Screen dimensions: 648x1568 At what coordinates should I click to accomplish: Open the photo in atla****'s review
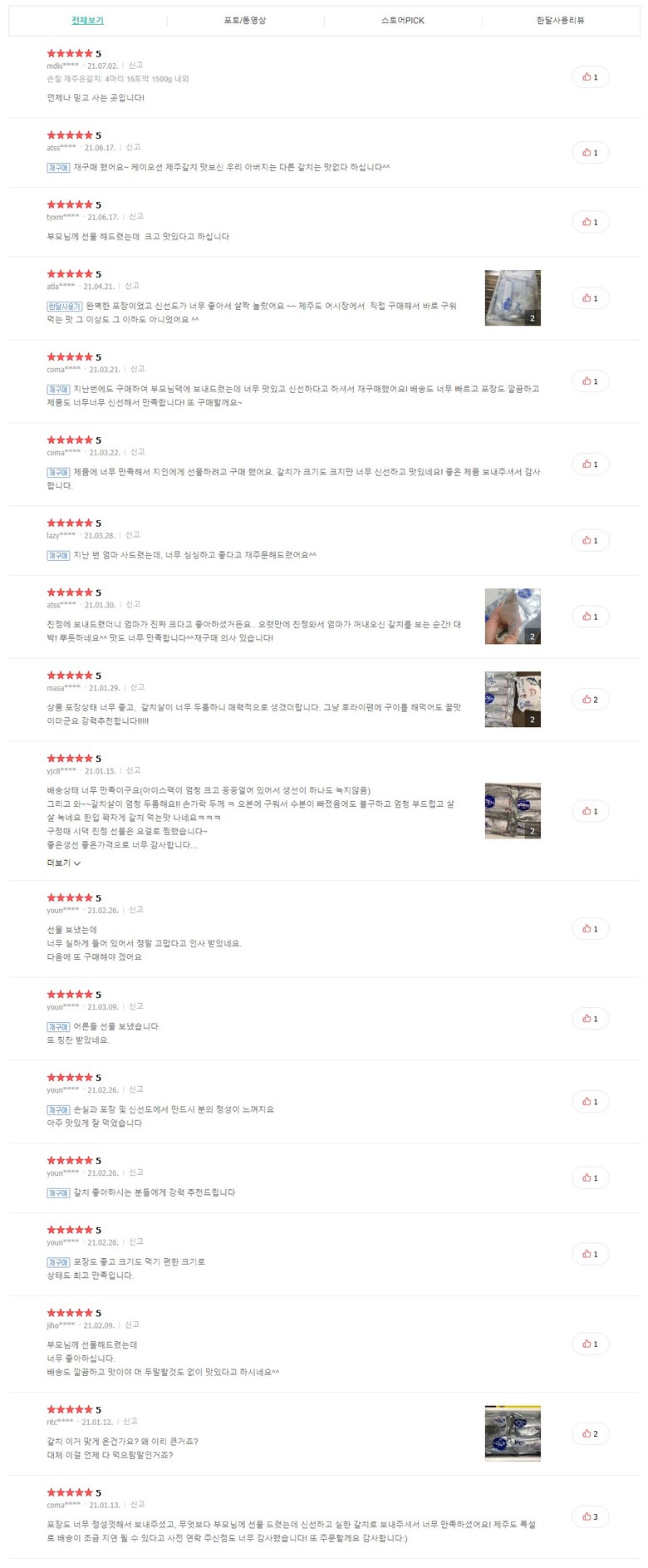click(x=513, y=297)
